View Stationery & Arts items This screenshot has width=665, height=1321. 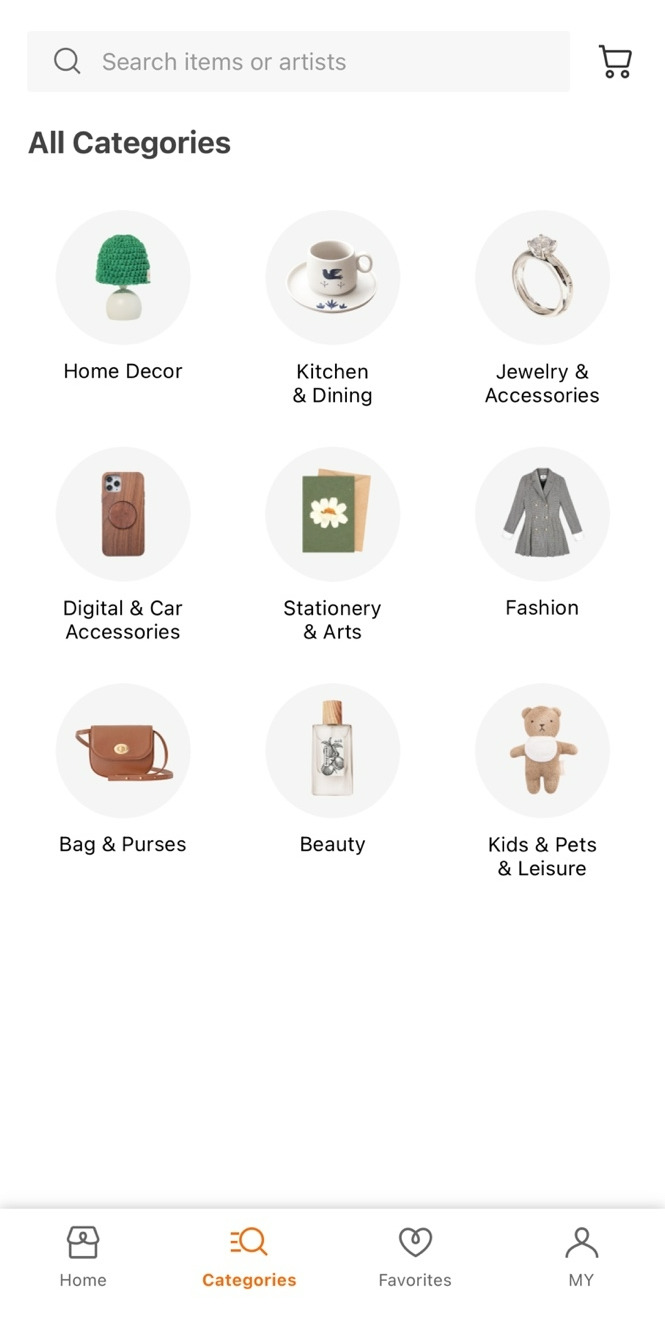click(x=332, y=545)
